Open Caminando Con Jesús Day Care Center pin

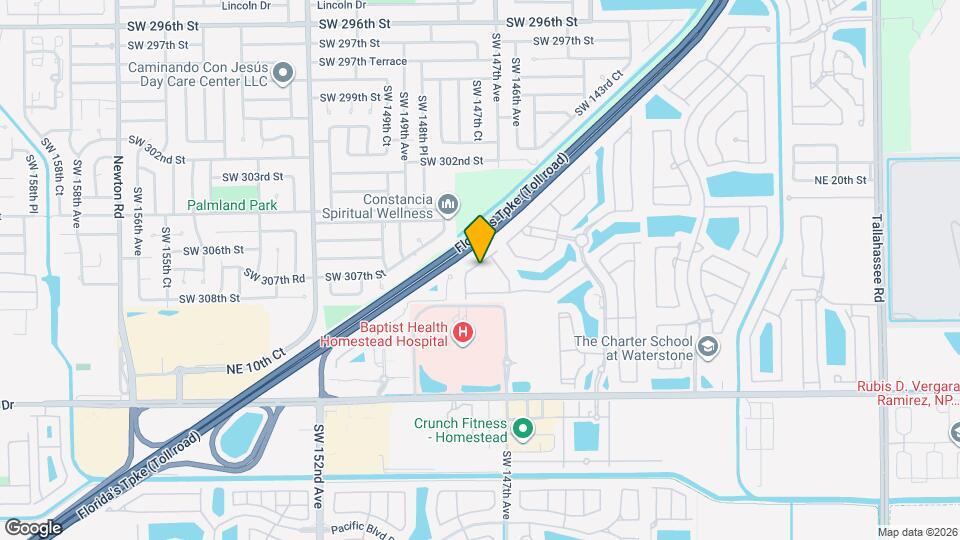click(283, 72)
